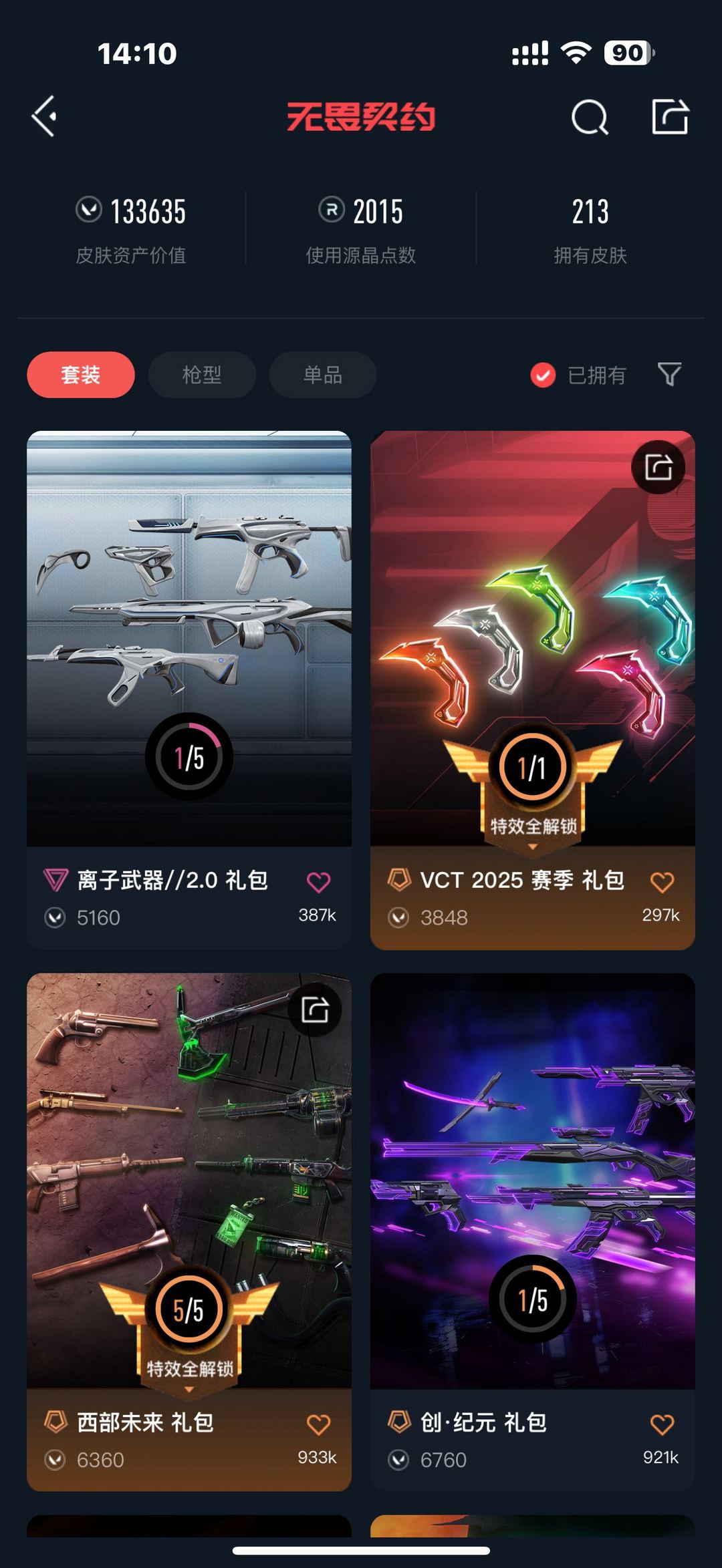Switch to the 枪型 tab
Screen dimensions: 722x1568
tap(202, 375)
